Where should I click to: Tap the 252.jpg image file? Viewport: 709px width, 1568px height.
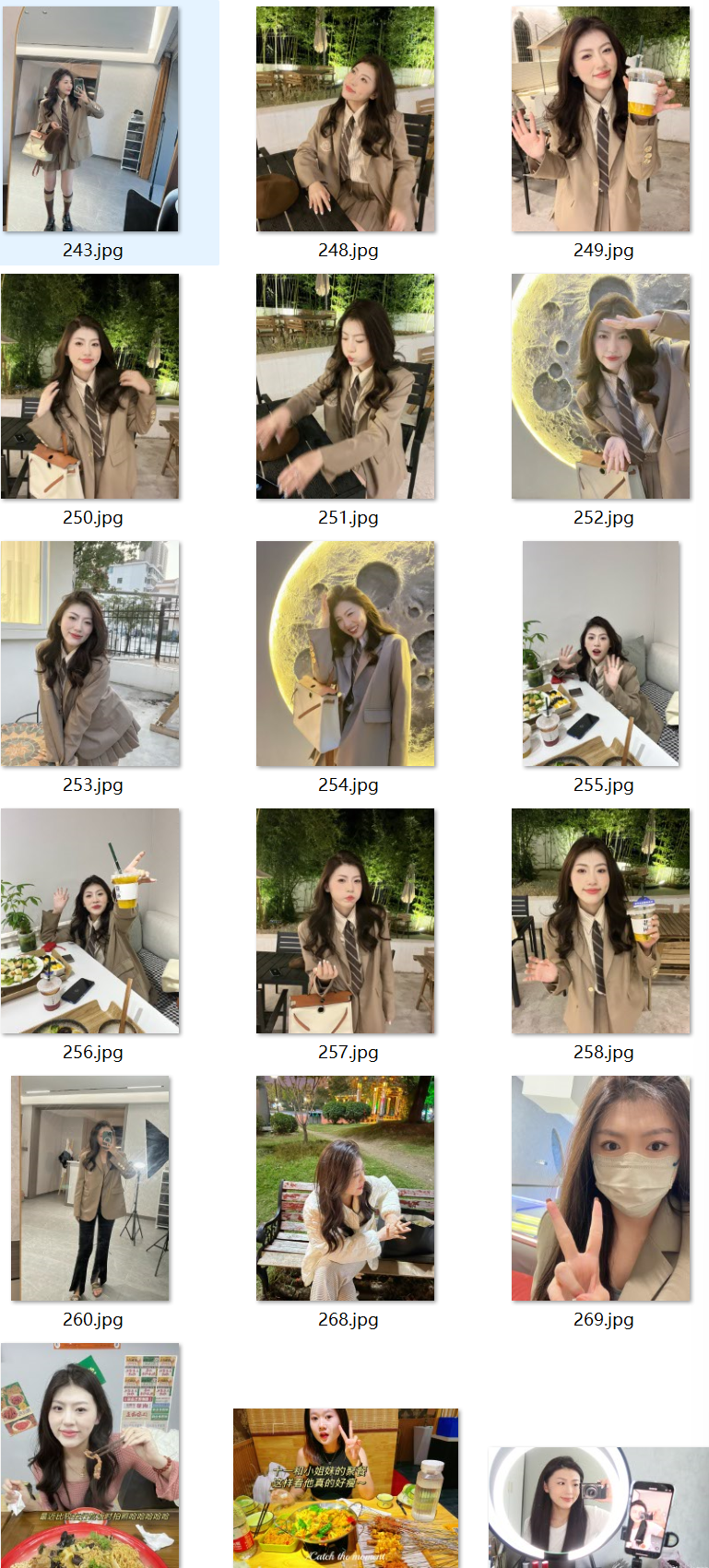[601, 387]
